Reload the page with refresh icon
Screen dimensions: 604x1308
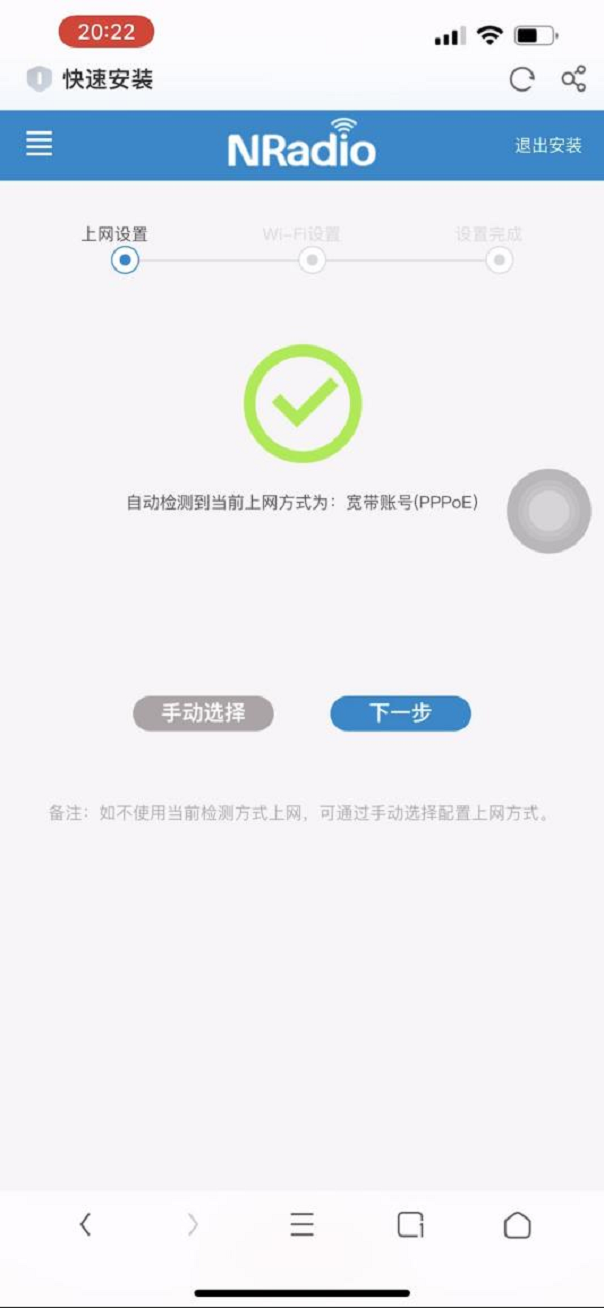521,80
